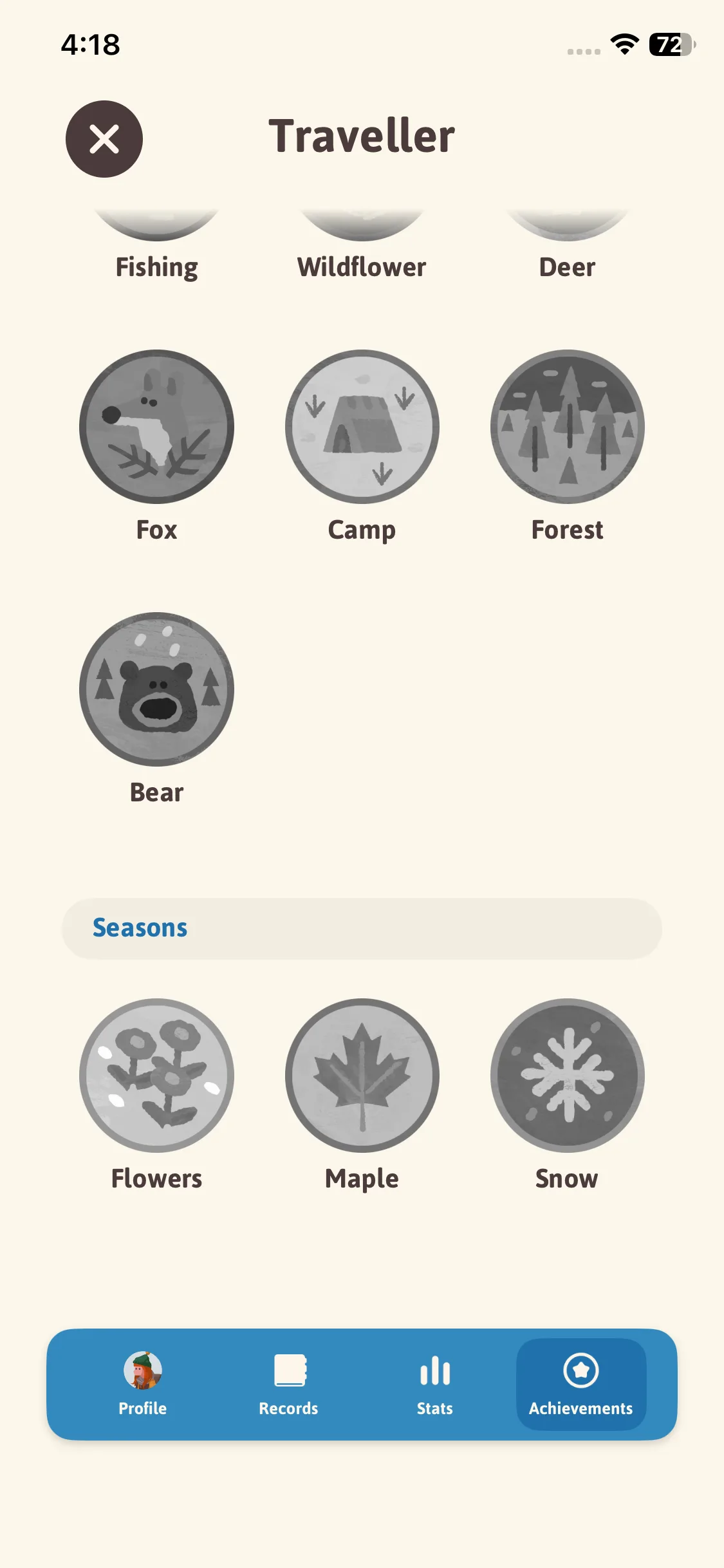Switch to the Profile tab

tap(143, 1384)
